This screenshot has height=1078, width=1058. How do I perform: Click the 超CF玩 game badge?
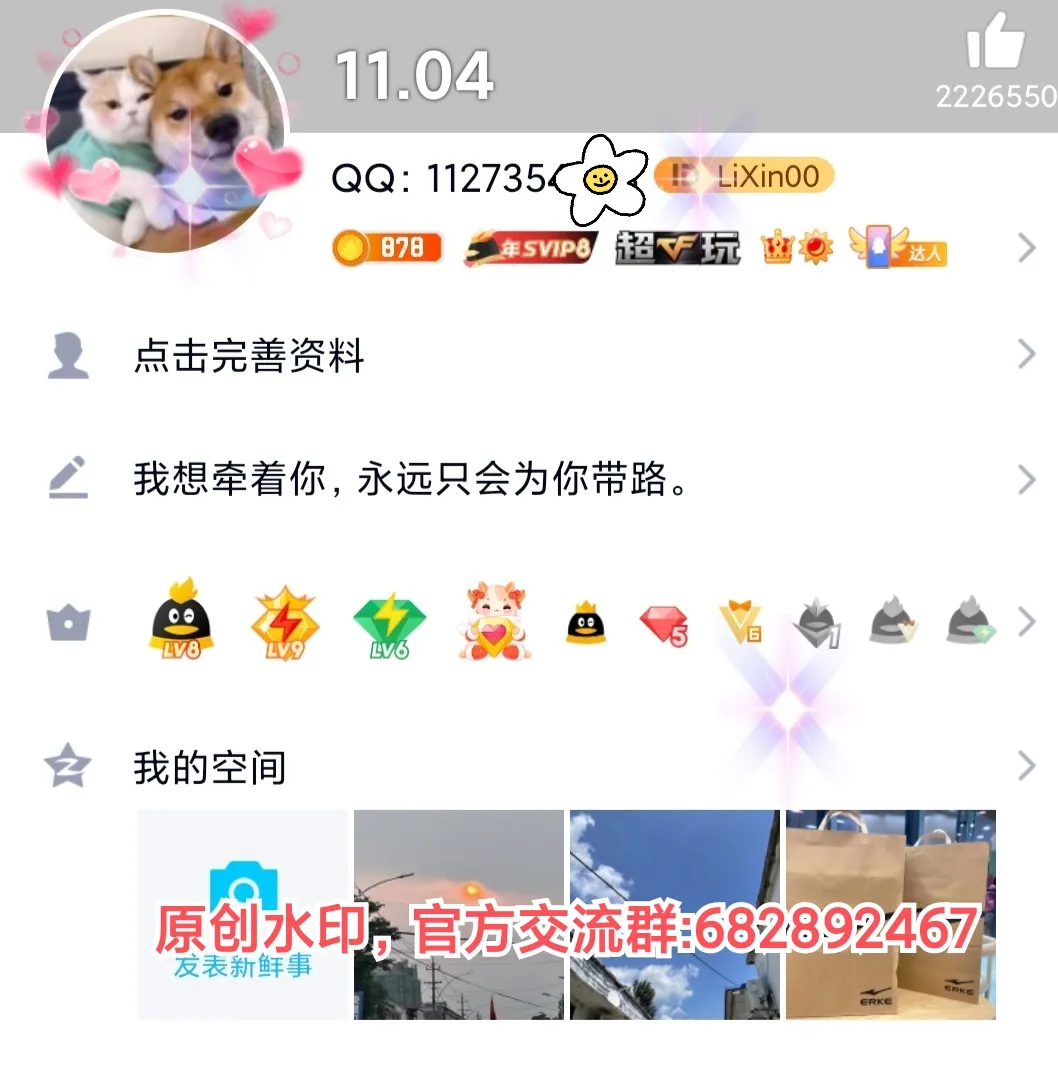(x=675, y=247)
